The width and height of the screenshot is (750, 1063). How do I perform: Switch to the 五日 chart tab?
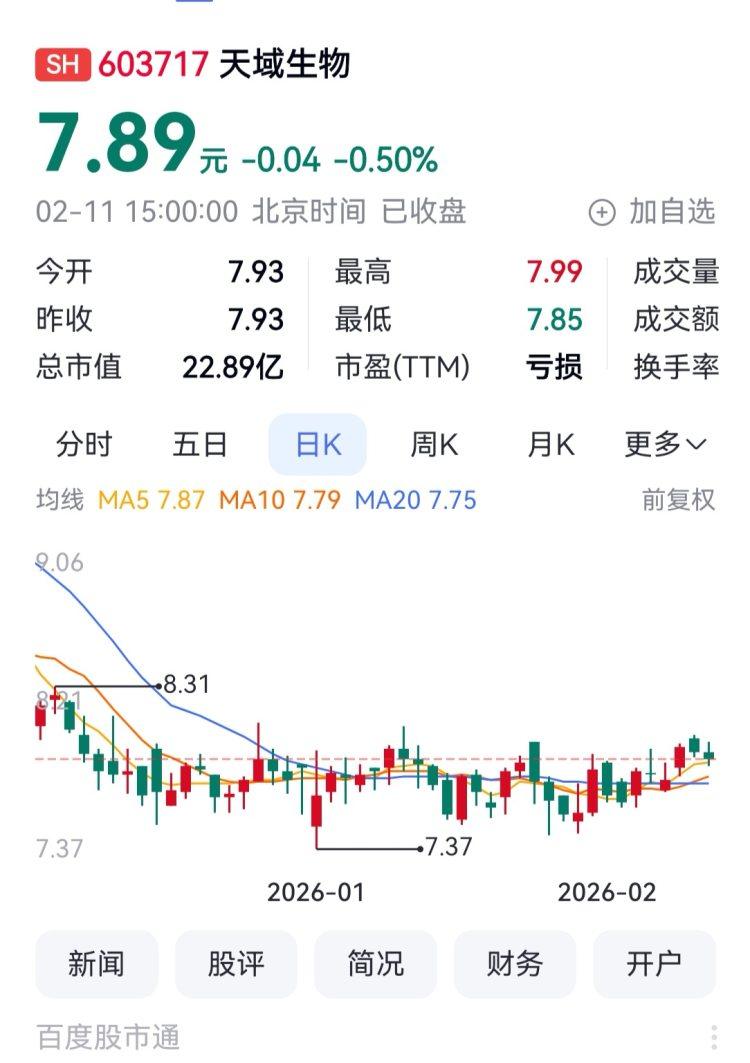tap(200, 445)
